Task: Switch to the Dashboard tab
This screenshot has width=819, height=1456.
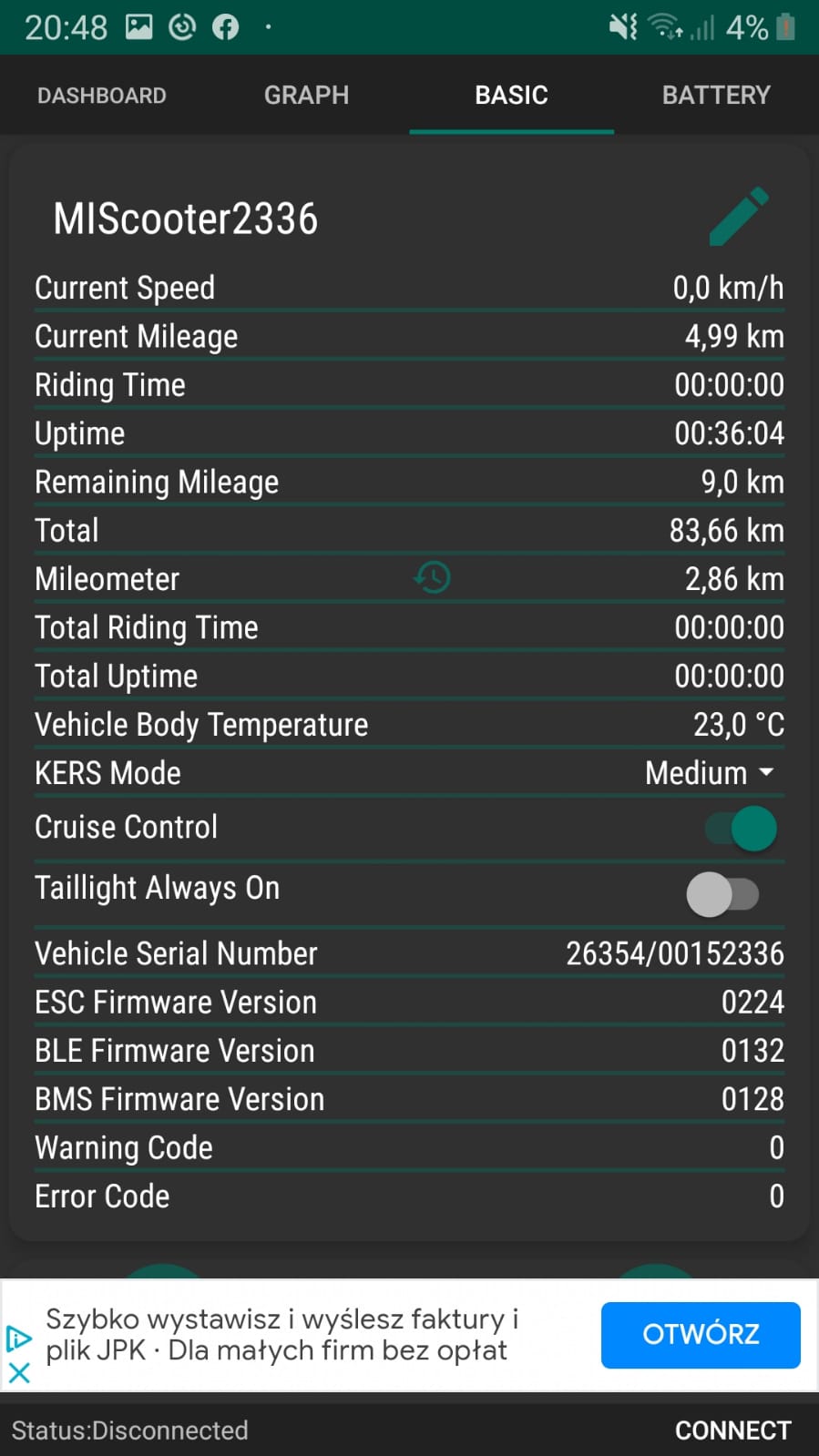Action: [102, 96]
